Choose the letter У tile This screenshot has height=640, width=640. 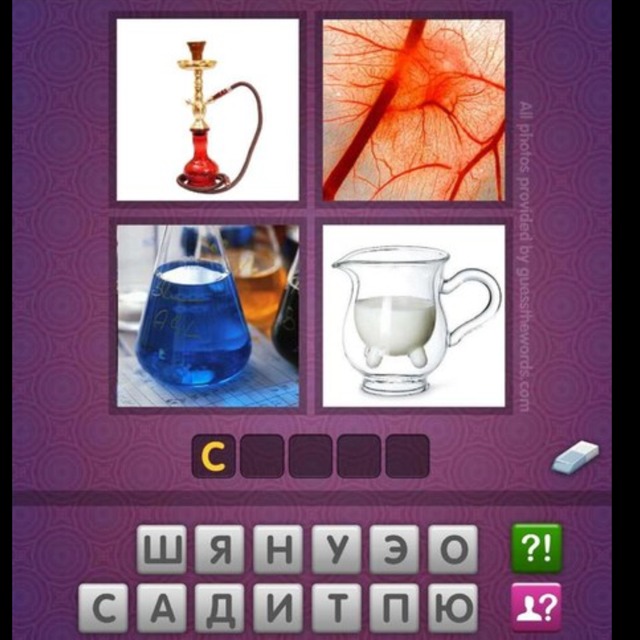pos(336,550)
